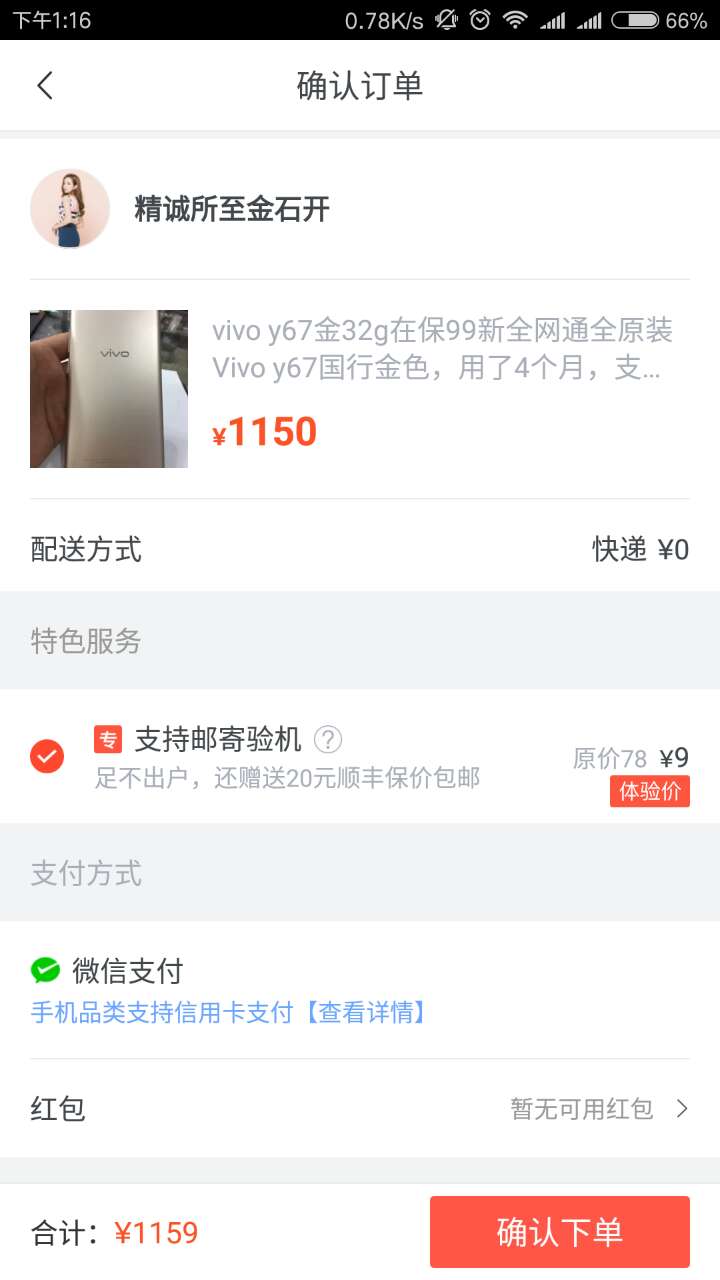
Task: Tap the 体验价 promotional price tag
Action: tap(650, 790)
